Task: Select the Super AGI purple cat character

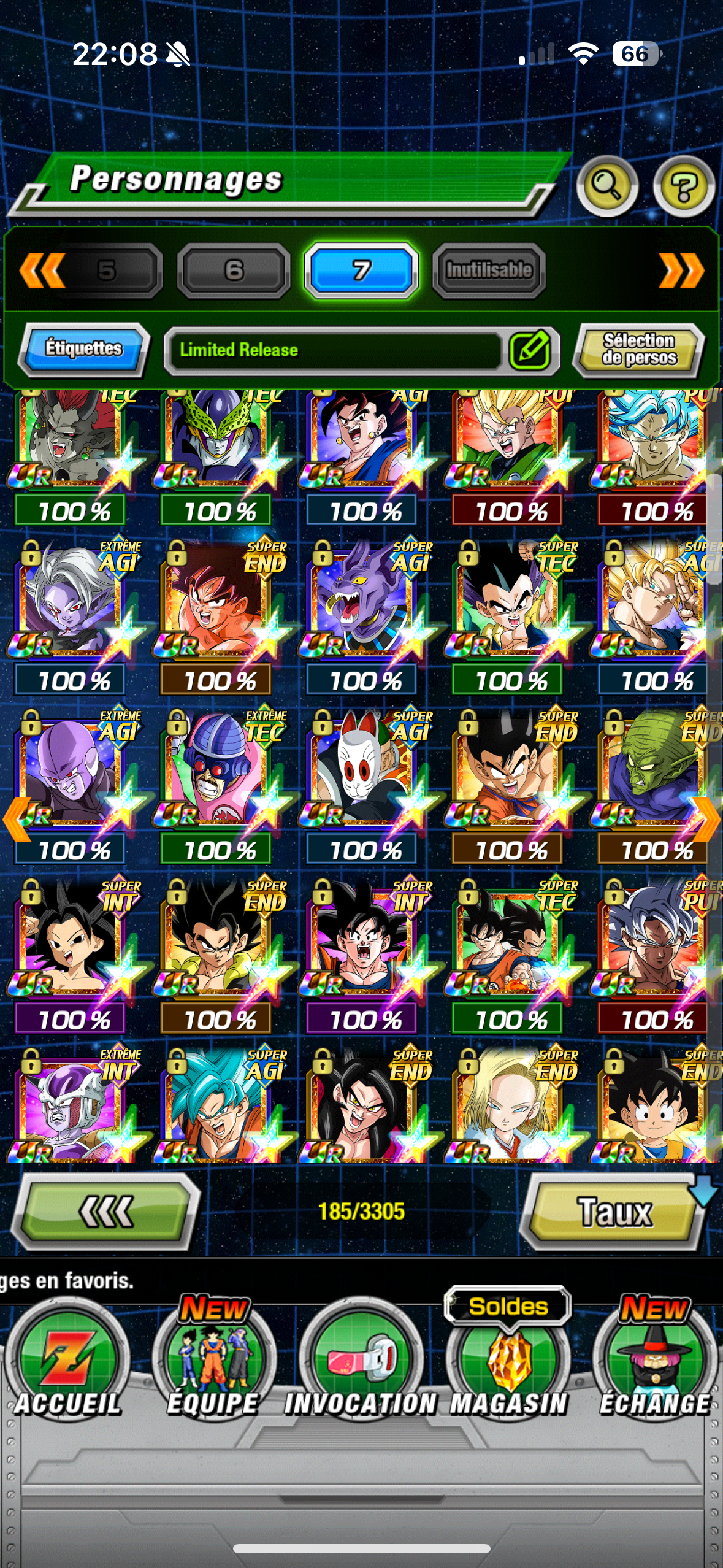Action: (x=363, y=598)
